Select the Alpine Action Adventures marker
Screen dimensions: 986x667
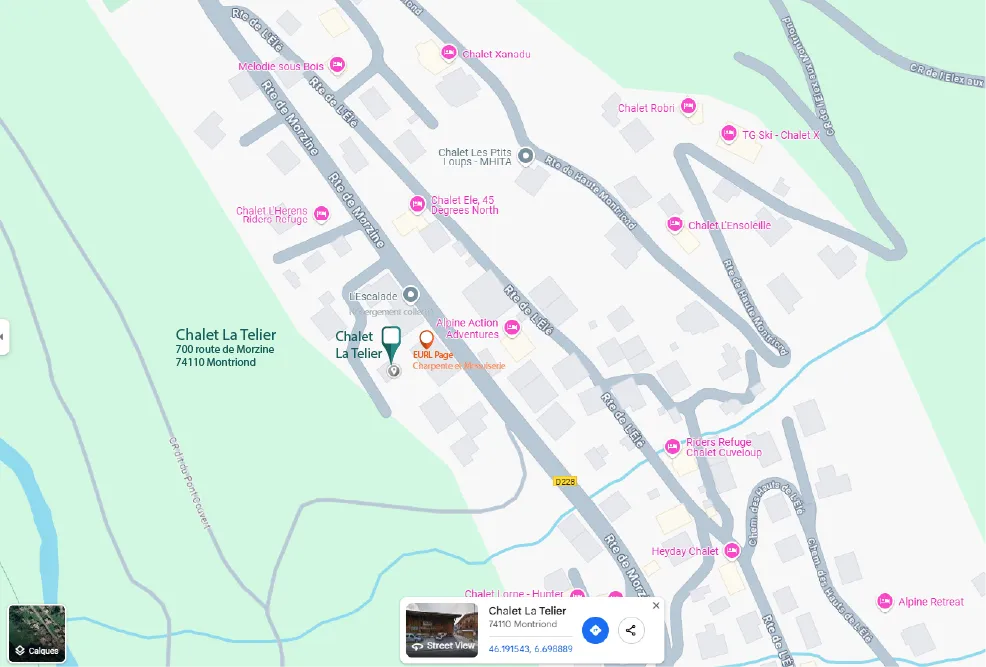(512, 327)
